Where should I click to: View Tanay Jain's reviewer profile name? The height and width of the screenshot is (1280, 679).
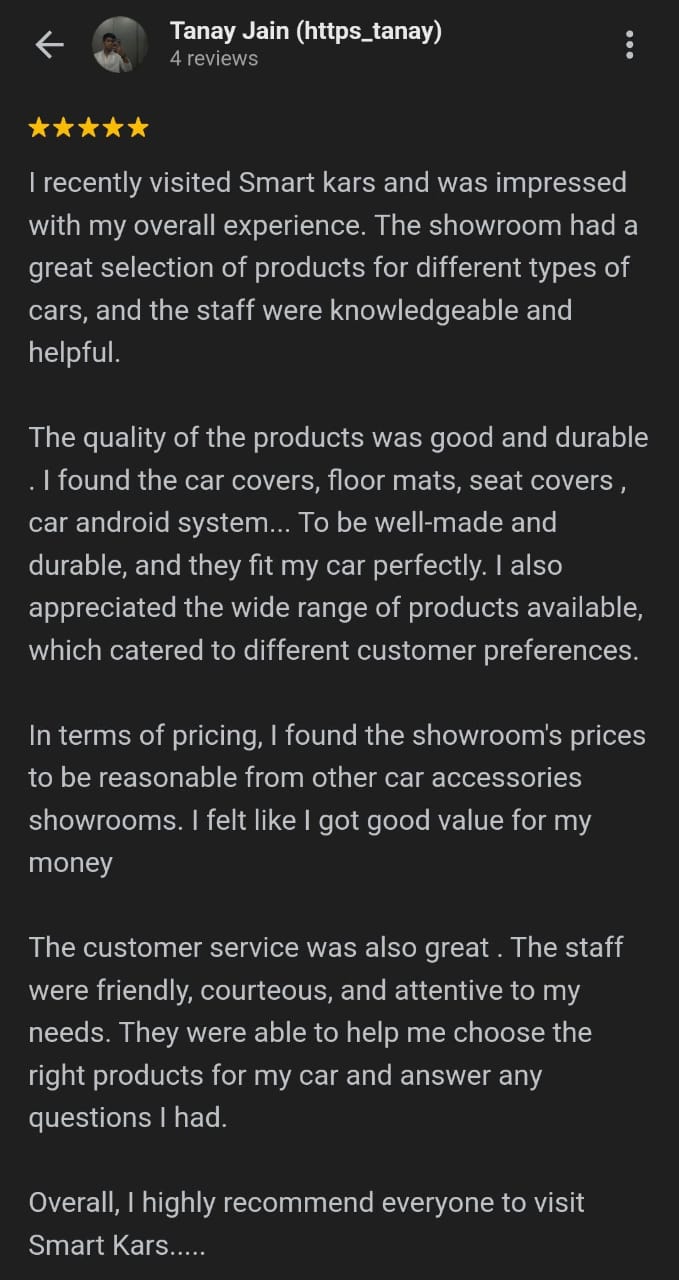click(305, 32)
